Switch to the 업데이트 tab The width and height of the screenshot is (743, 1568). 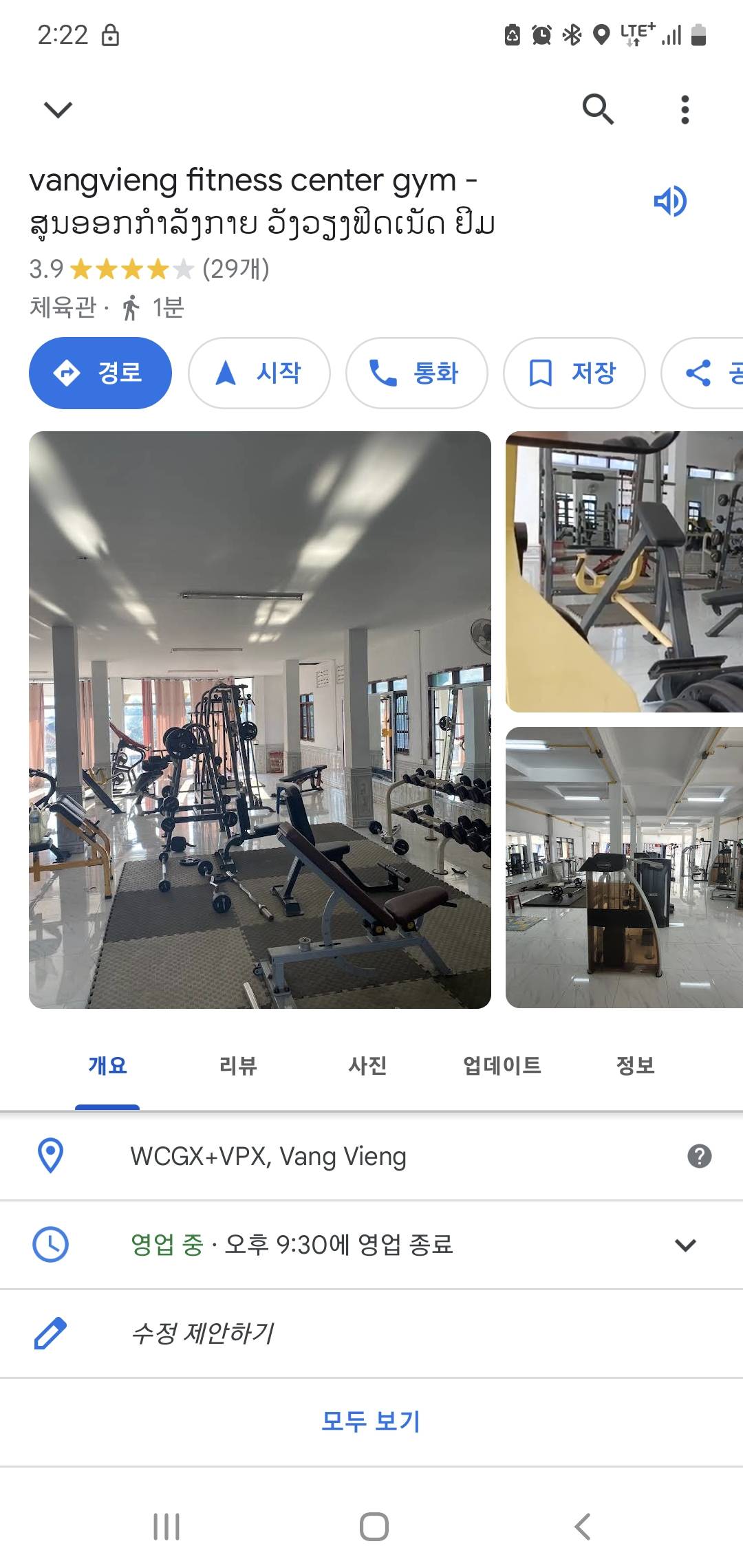coord(502,1065)
